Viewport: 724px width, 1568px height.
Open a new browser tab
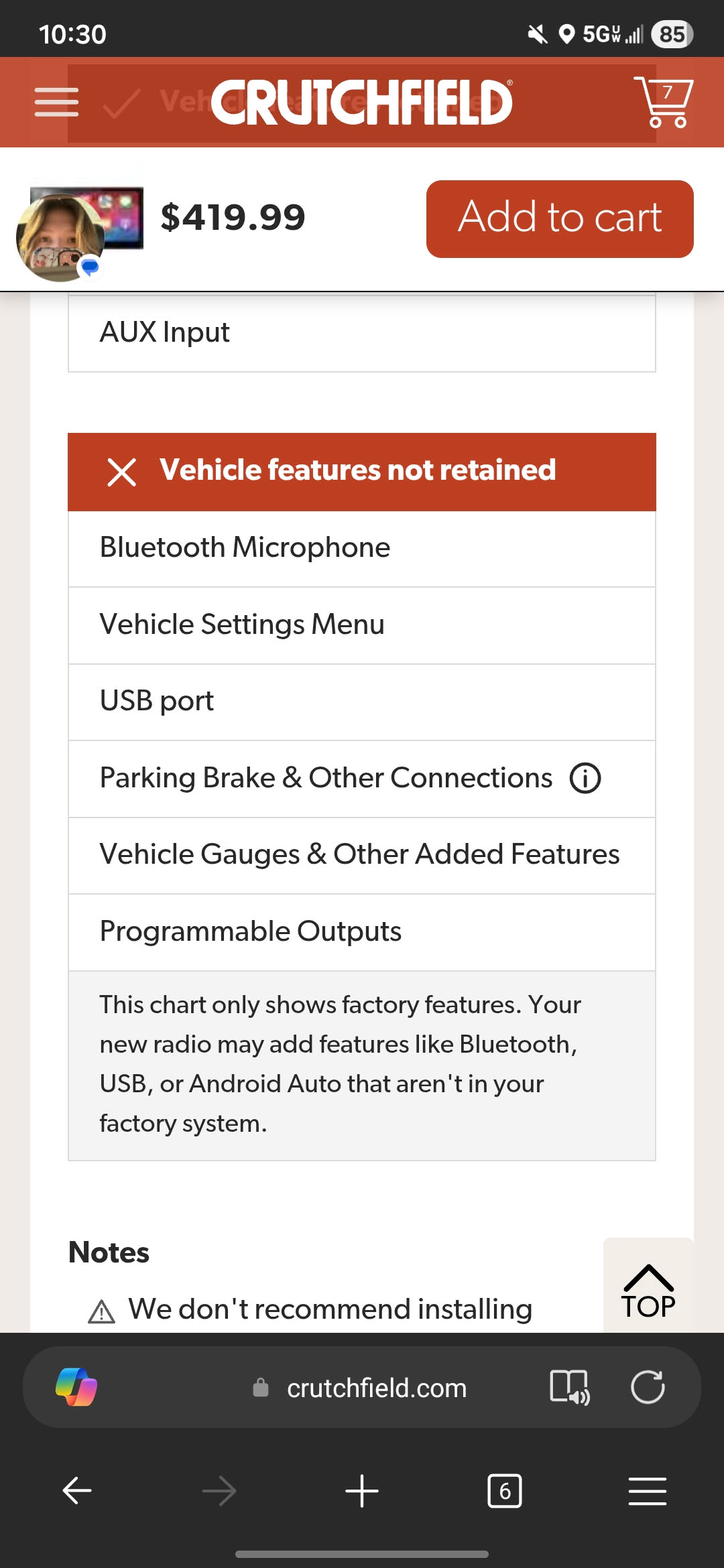[362, 1491]
